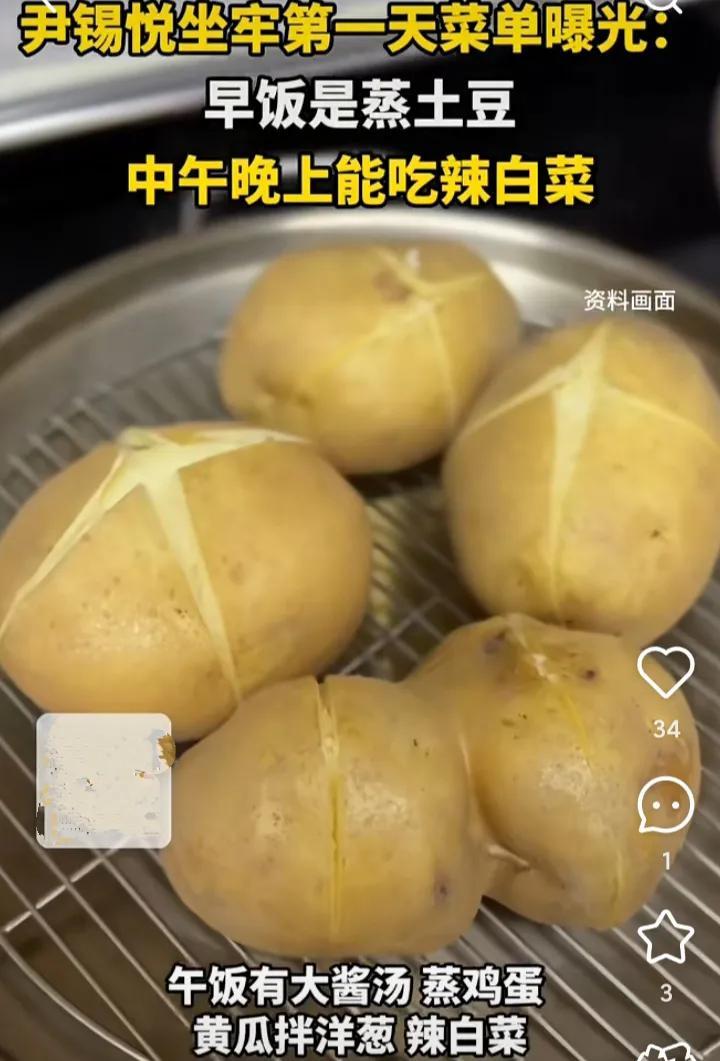This screenshot has height=1061, width=720.
Task: Add this video to favorites with the star
Action: (665, 938)
